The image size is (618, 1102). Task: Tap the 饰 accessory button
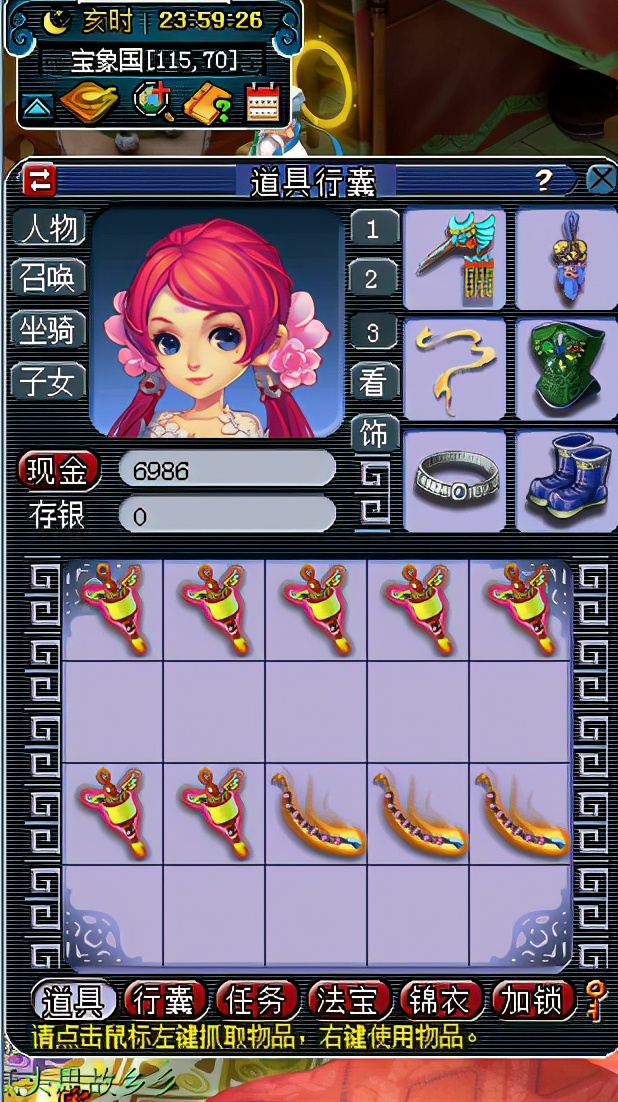[375, 433]
